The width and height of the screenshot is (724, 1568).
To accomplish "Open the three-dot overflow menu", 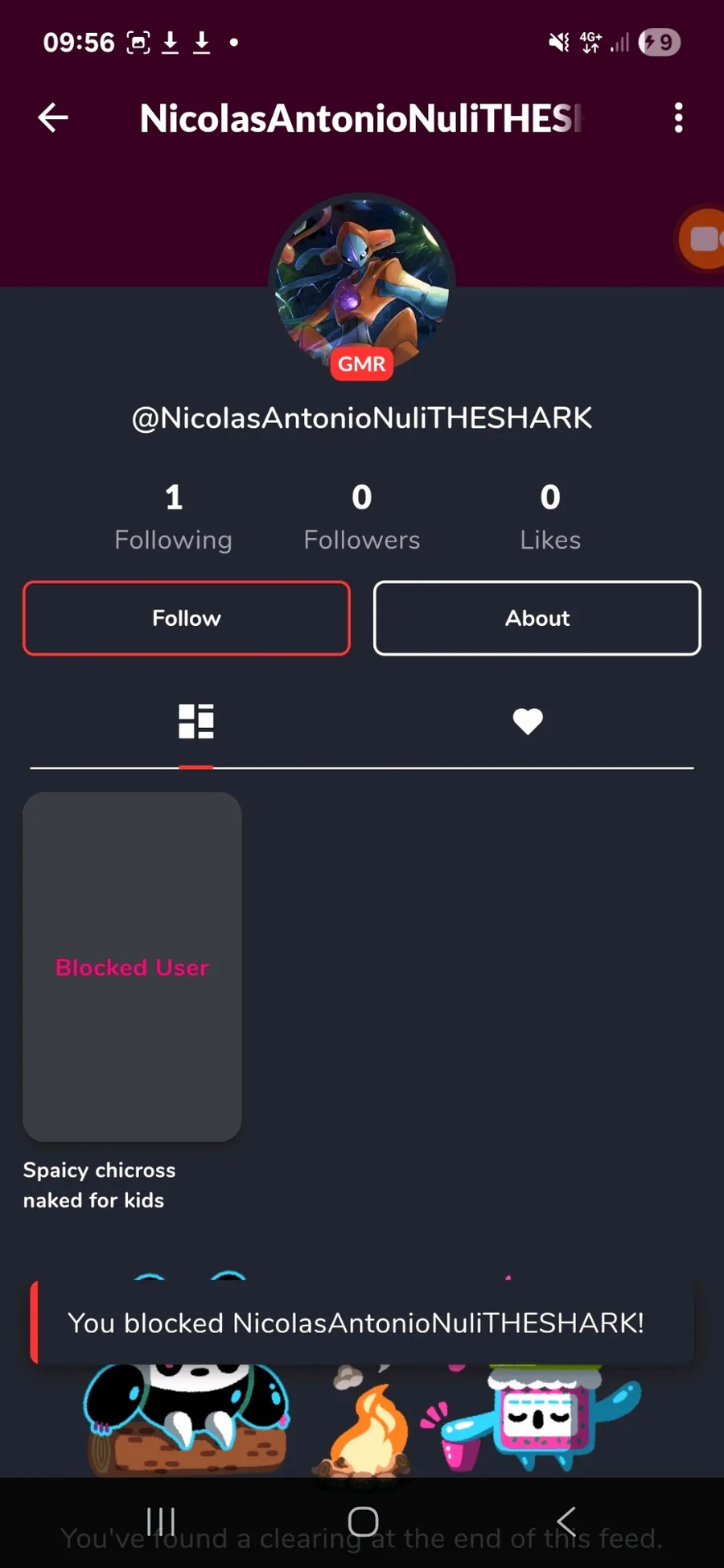I will point(679,117).
